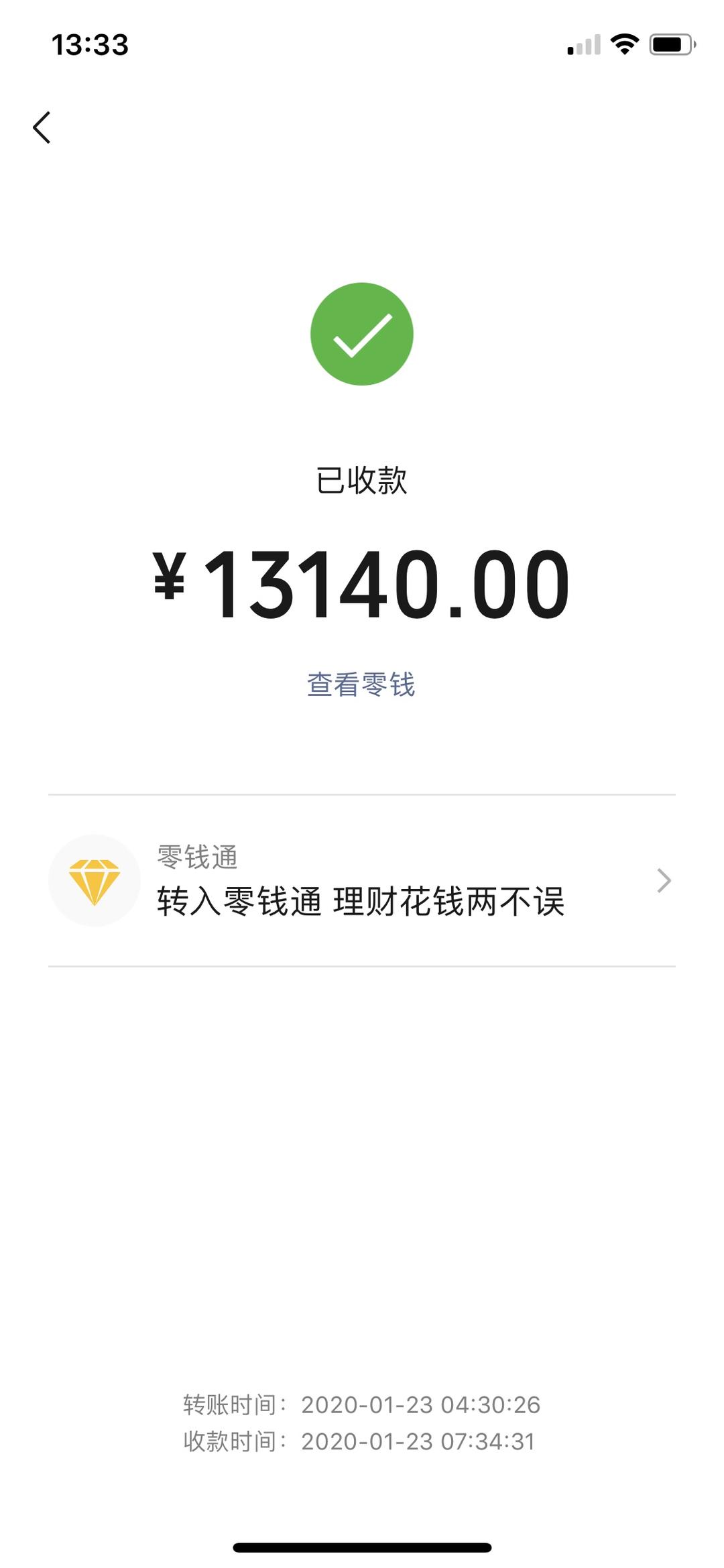Open the 查看零钱 link
The height and width of the screenshot is (1568, 724).
pyautogui.click(x=361, y=684)
